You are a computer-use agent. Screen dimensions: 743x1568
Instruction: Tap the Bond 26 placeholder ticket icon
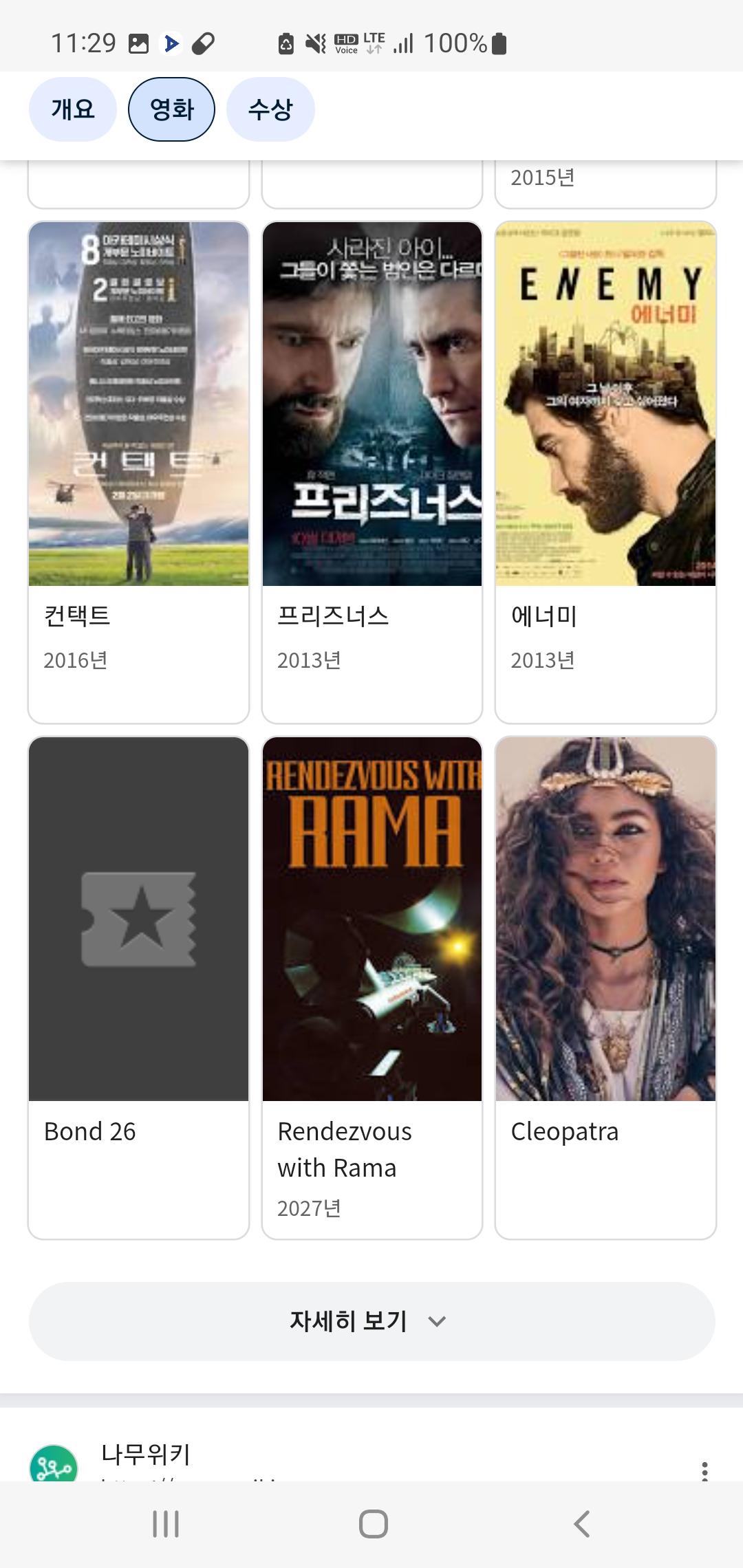pos(138,920)
